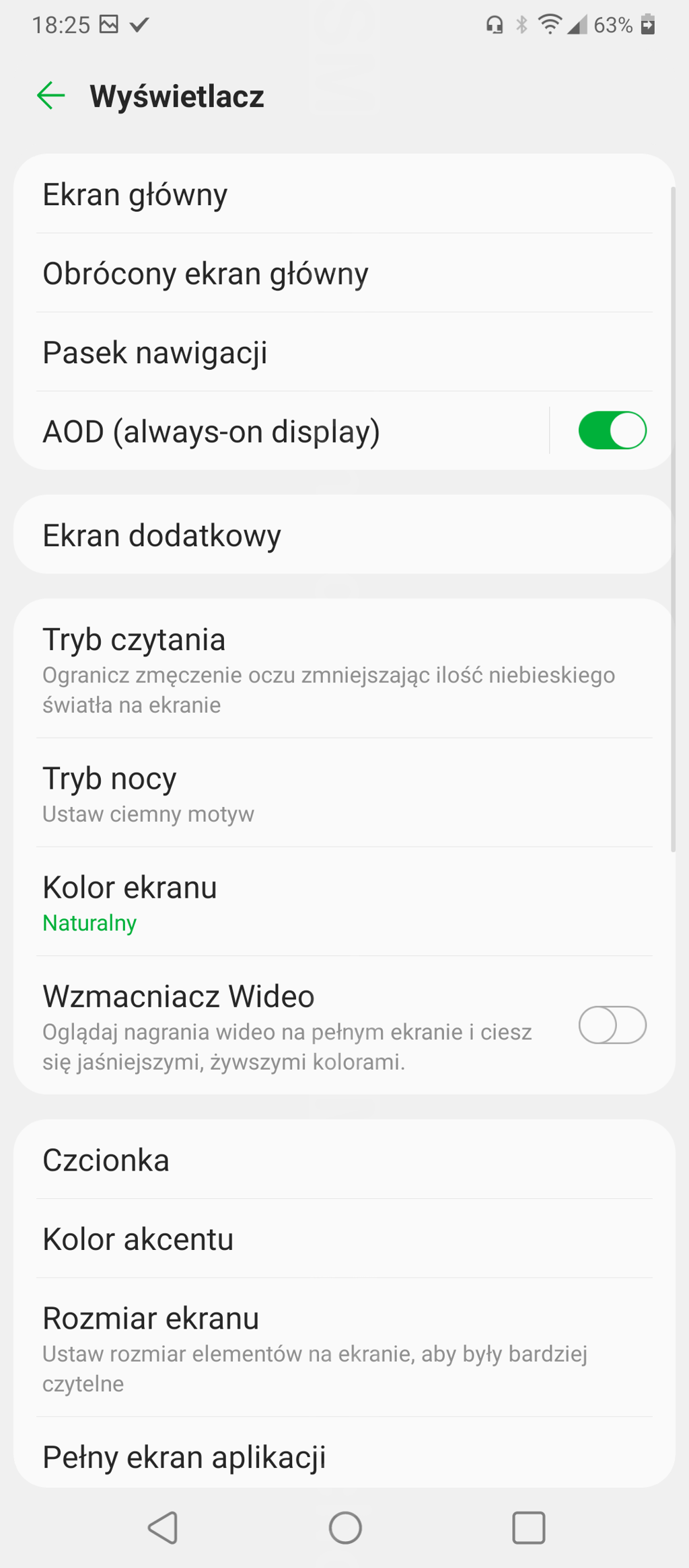Open Pasek nawigacji settings
The width and height of the screenshot is (689, 1568).
click(344, 352)
